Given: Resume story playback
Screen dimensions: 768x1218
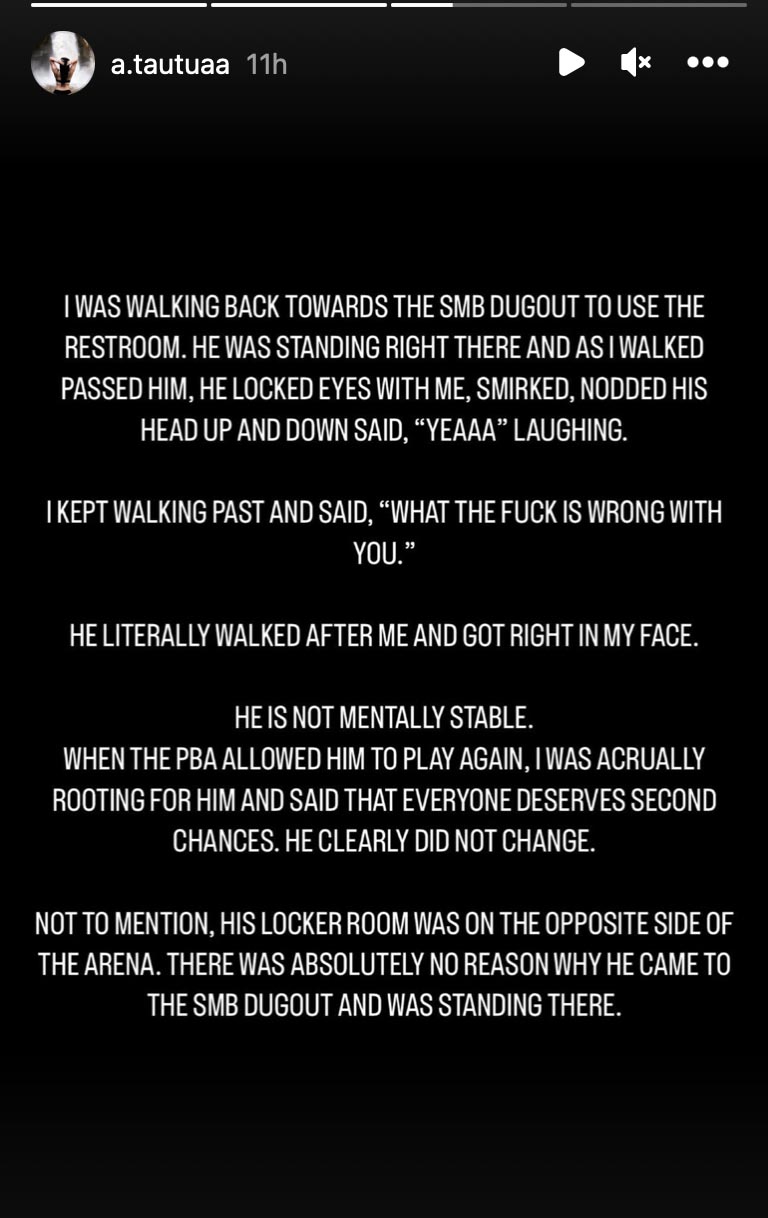Looking at the screenshot, I should (x=571, y=62).
